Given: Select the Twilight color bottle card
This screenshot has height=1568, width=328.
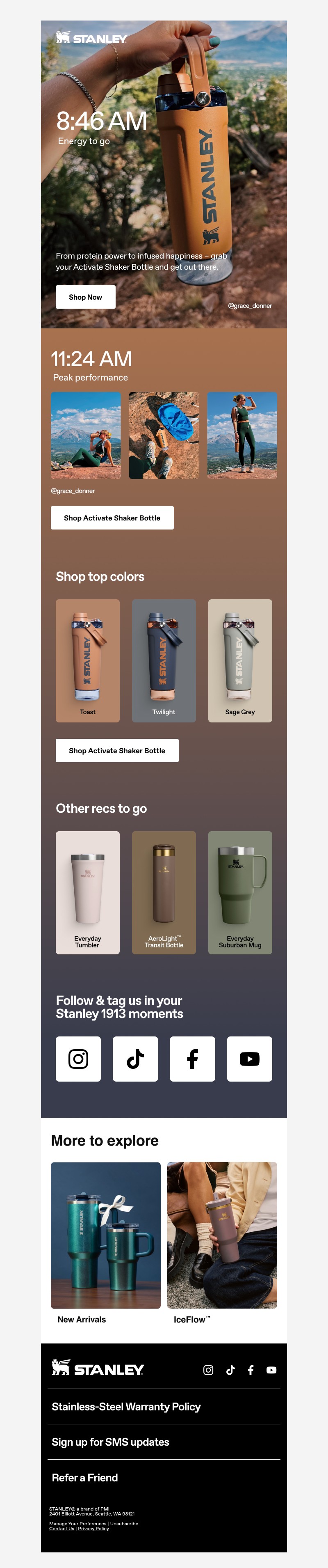Looking at the screenshot, I should tap(164, 660).
